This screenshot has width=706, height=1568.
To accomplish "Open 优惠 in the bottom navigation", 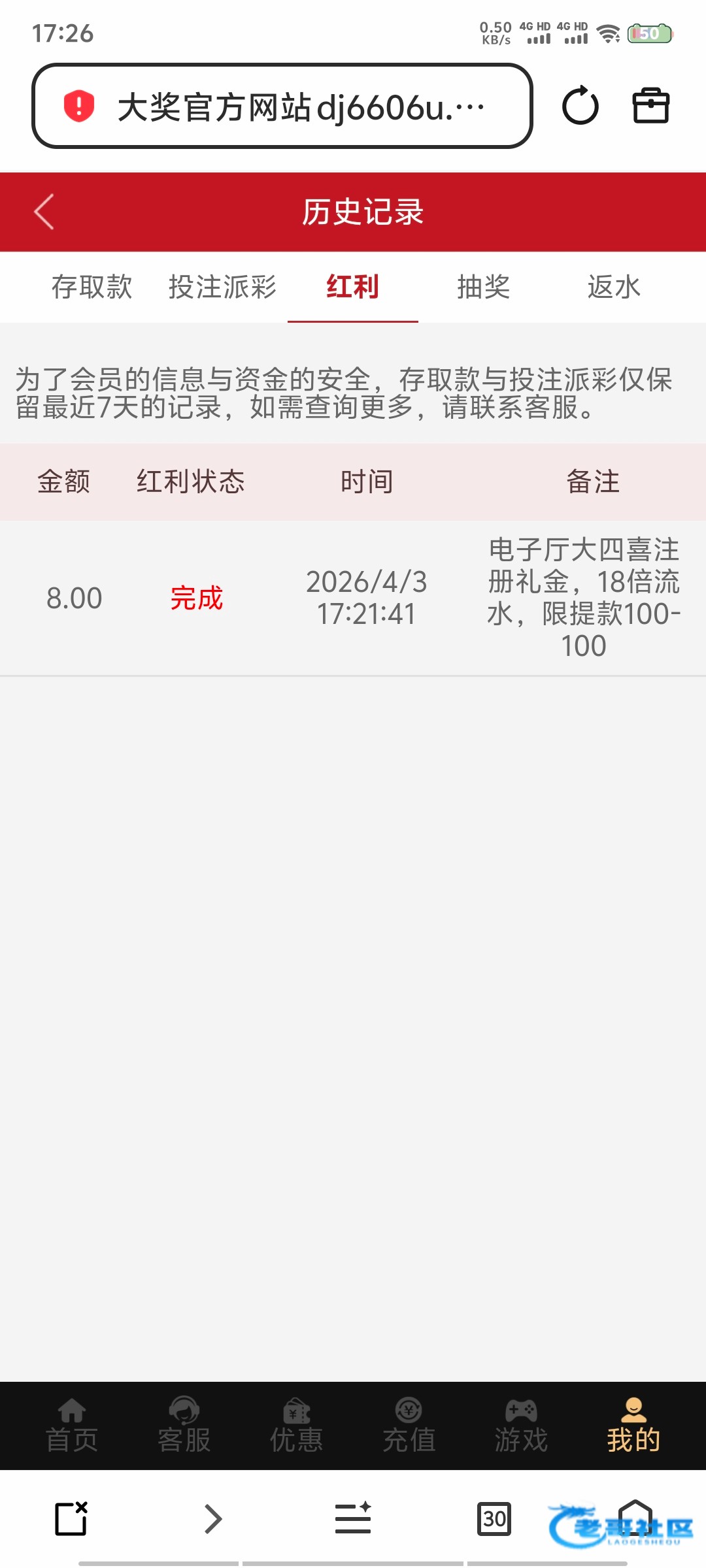I will pyautogui.click(x=297, y=1426).
